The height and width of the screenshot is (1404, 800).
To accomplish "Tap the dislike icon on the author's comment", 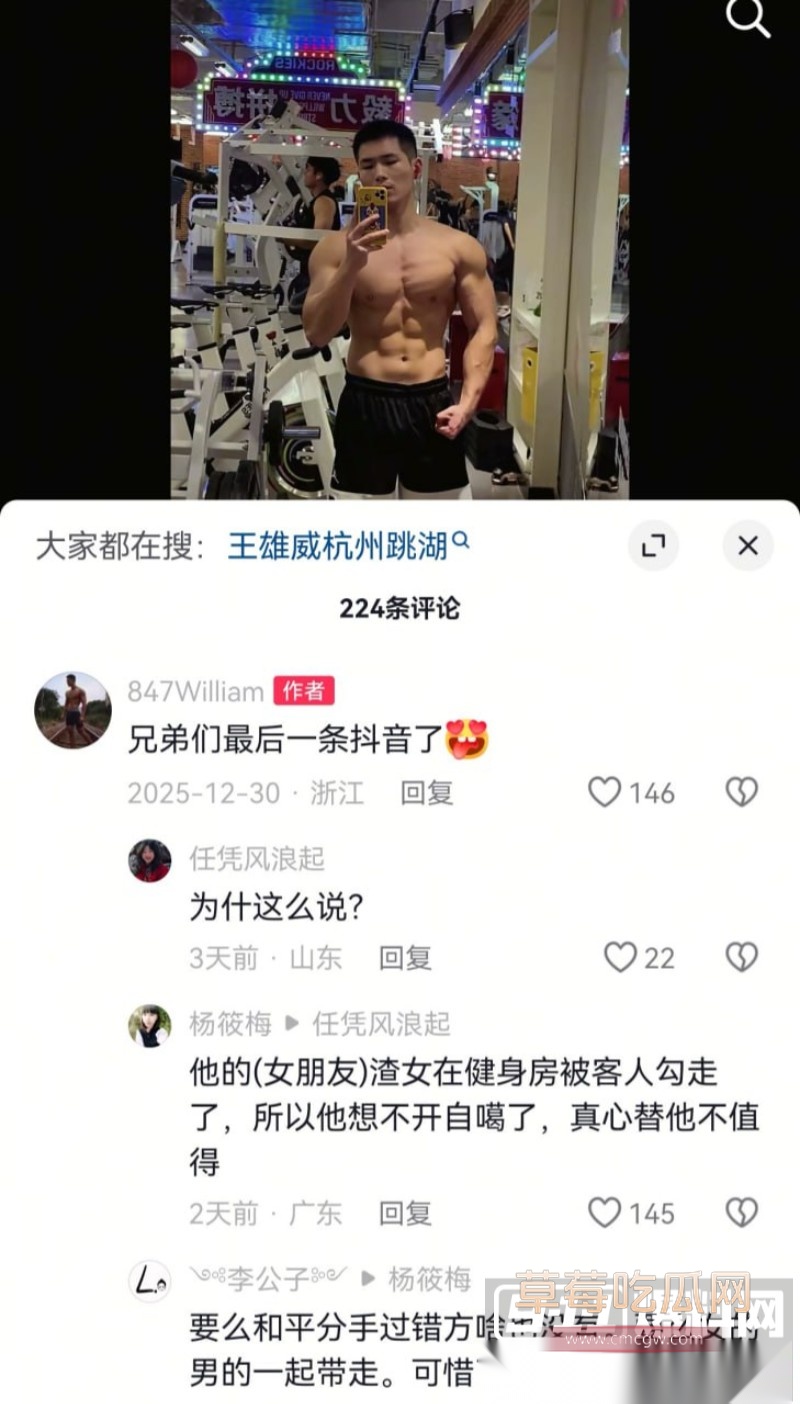I will (x=740, y=792).
